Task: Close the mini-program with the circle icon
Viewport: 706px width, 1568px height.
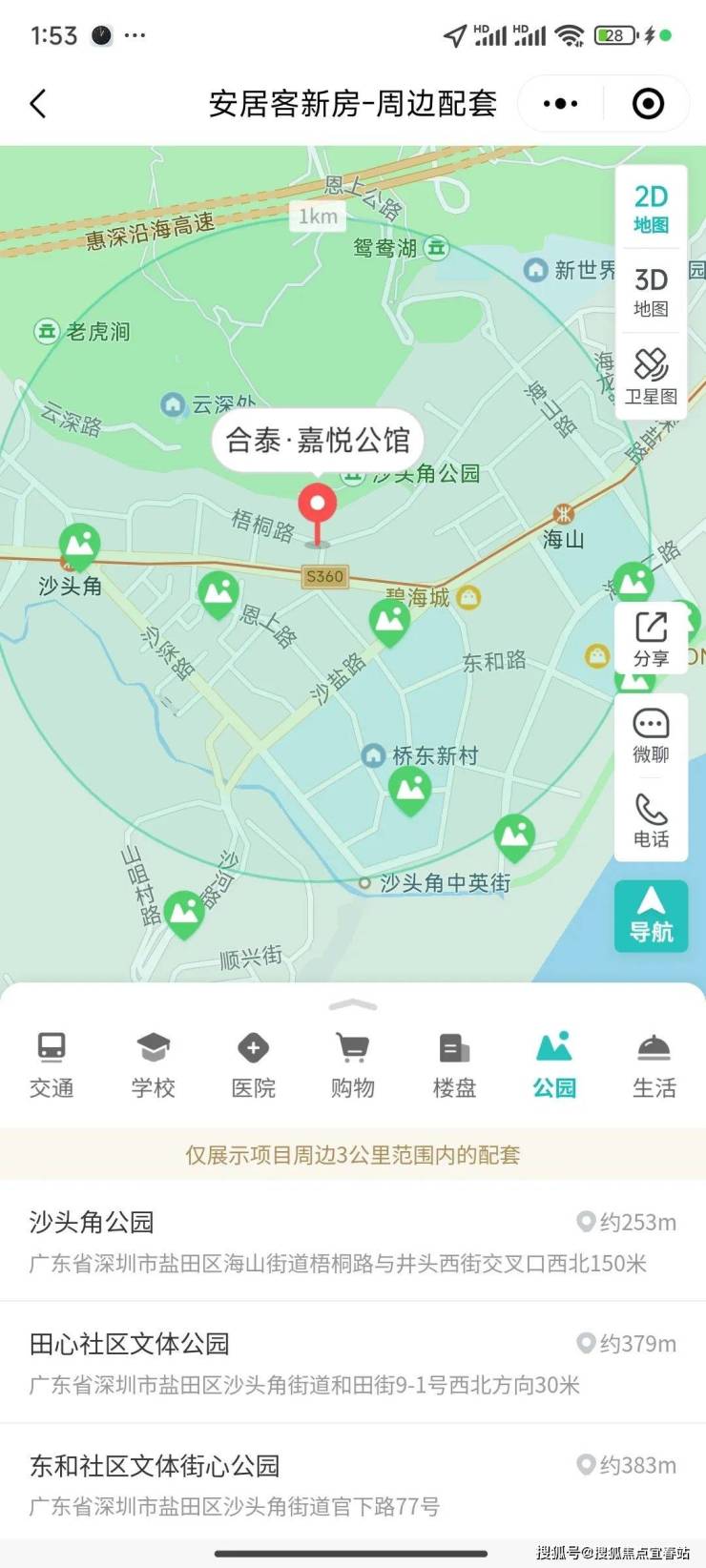Action: (648, 103)
